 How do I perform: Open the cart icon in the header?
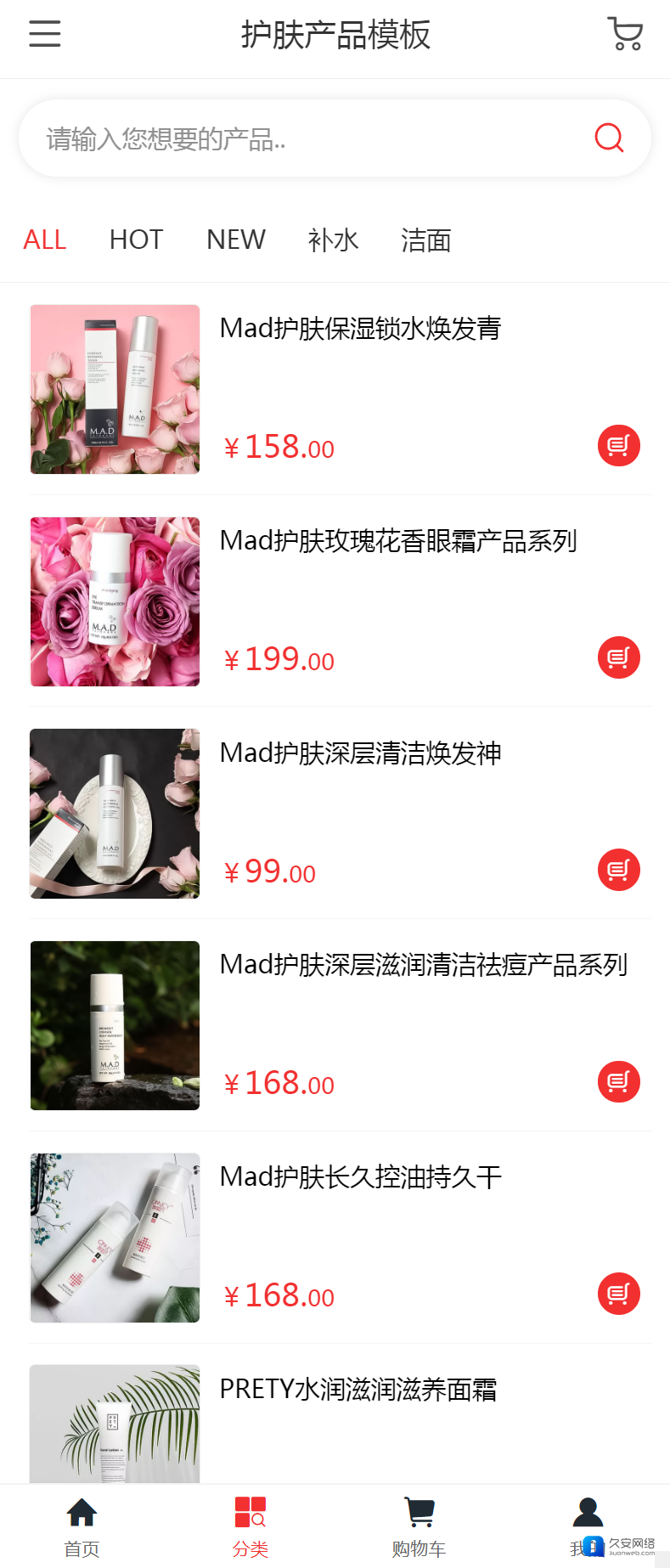pyautogui.click(x=626, y=34)
